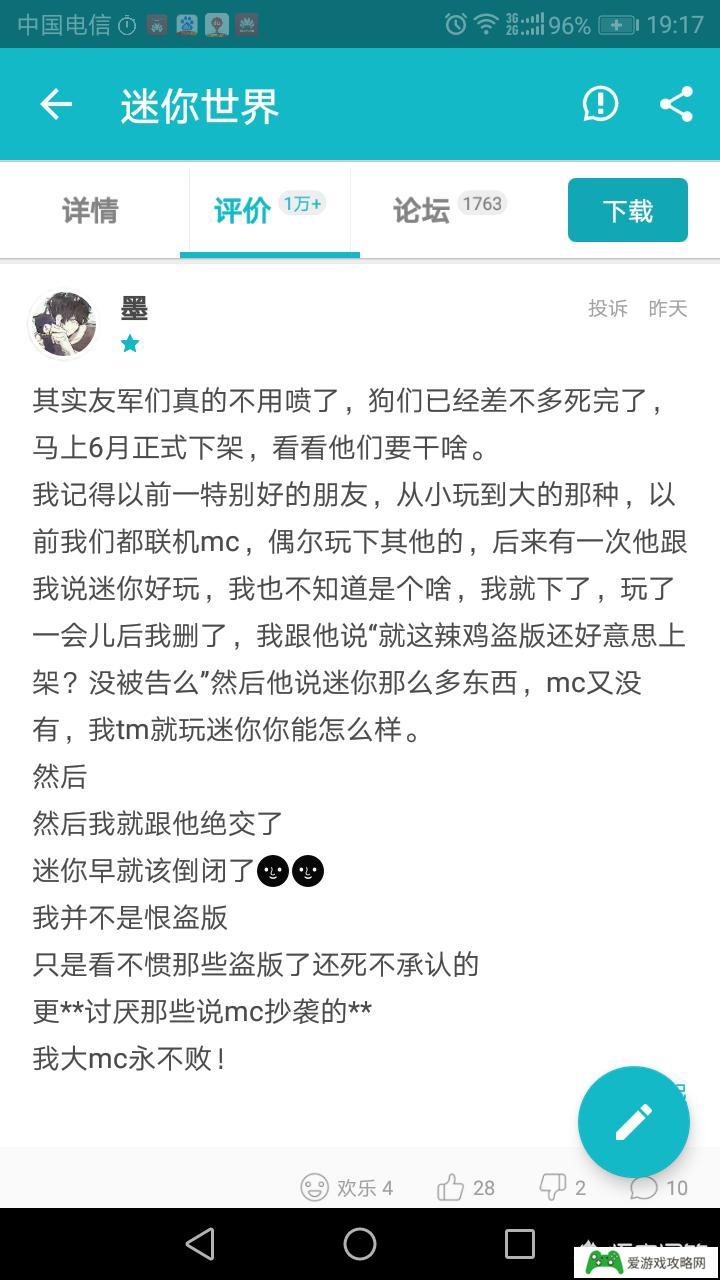720x1280 pixels.
Task: Open system recent apps
Action: [519, 1244]
